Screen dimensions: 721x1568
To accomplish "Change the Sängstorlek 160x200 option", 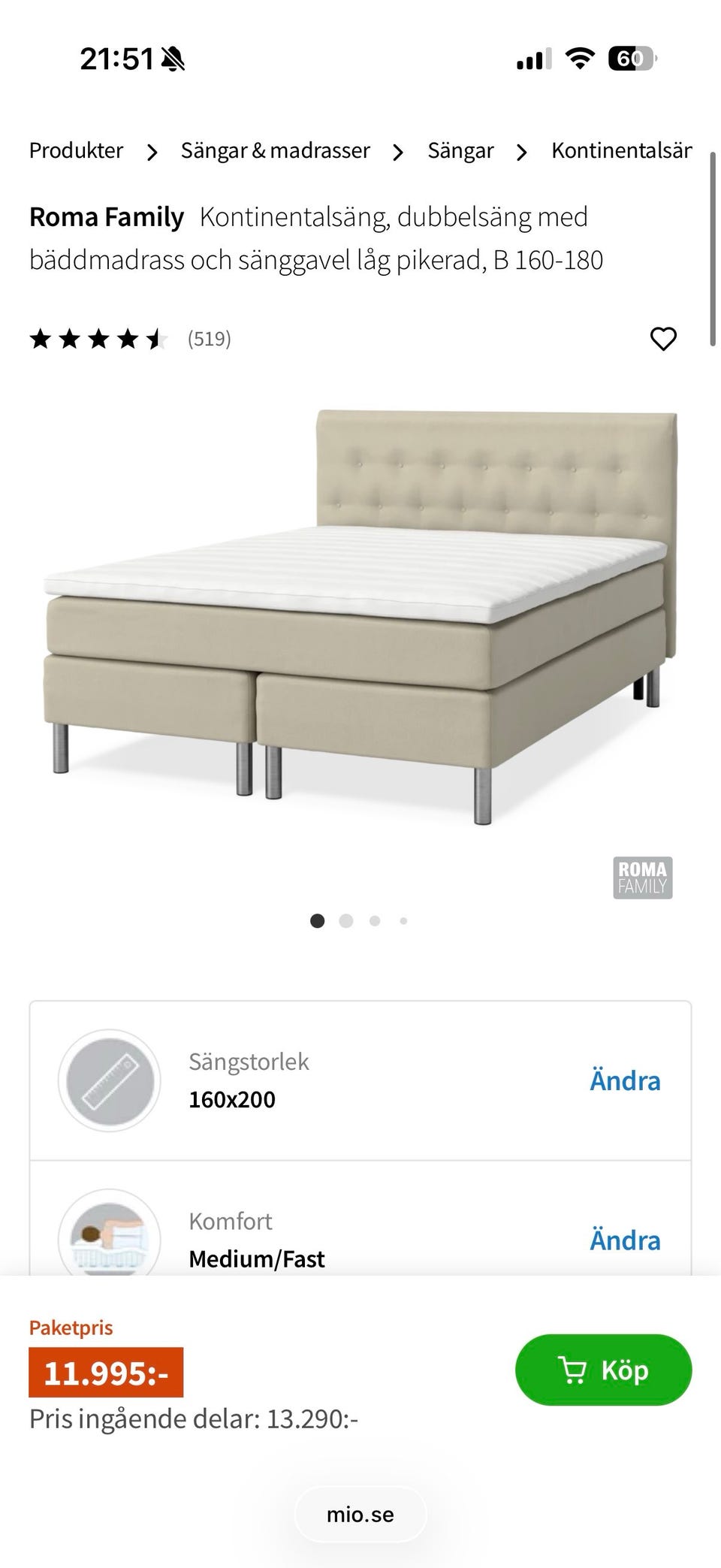I will click(625, 1080).
